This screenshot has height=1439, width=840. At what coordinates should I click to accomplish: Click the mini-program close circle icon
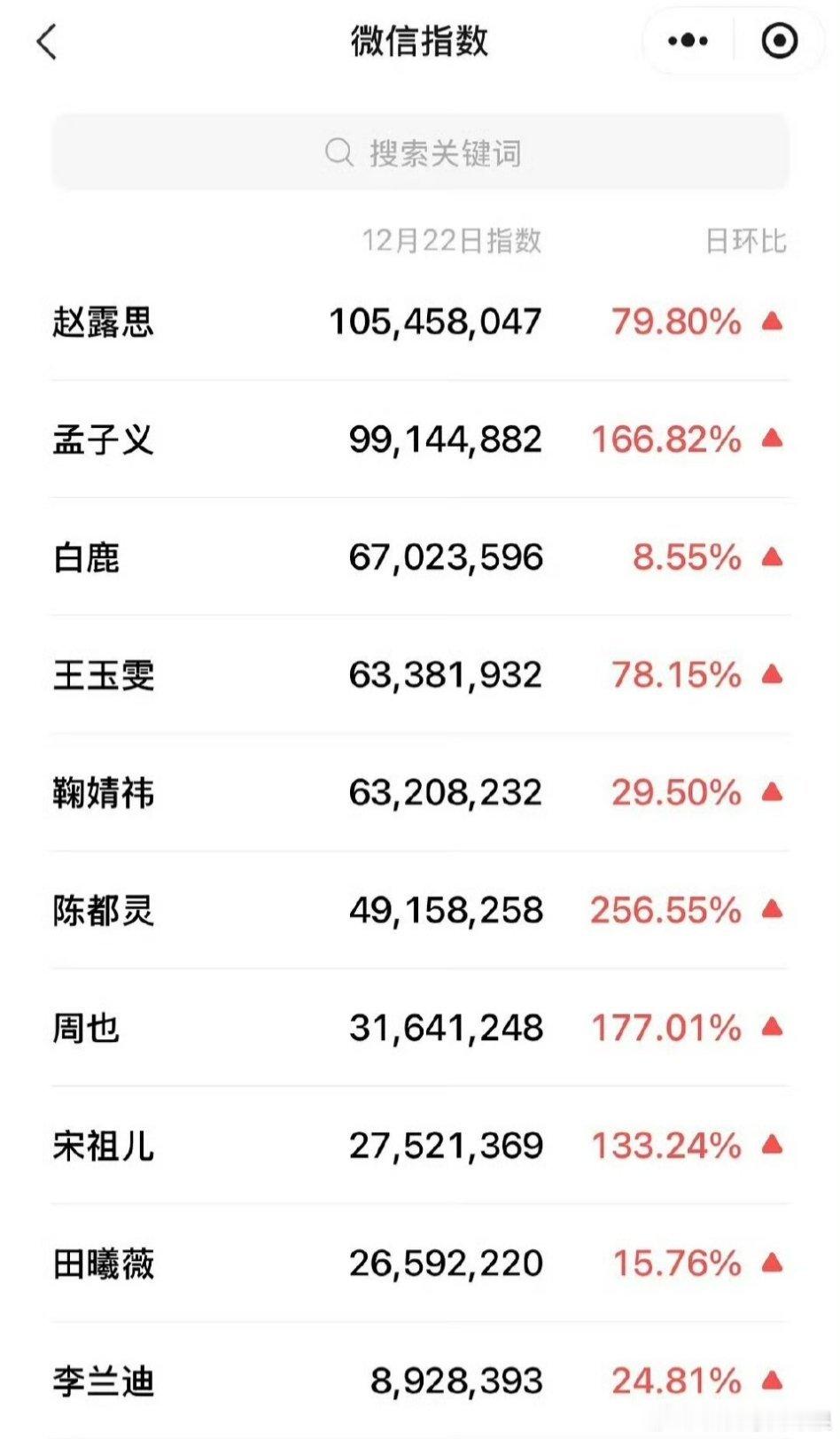pos(779,40)
